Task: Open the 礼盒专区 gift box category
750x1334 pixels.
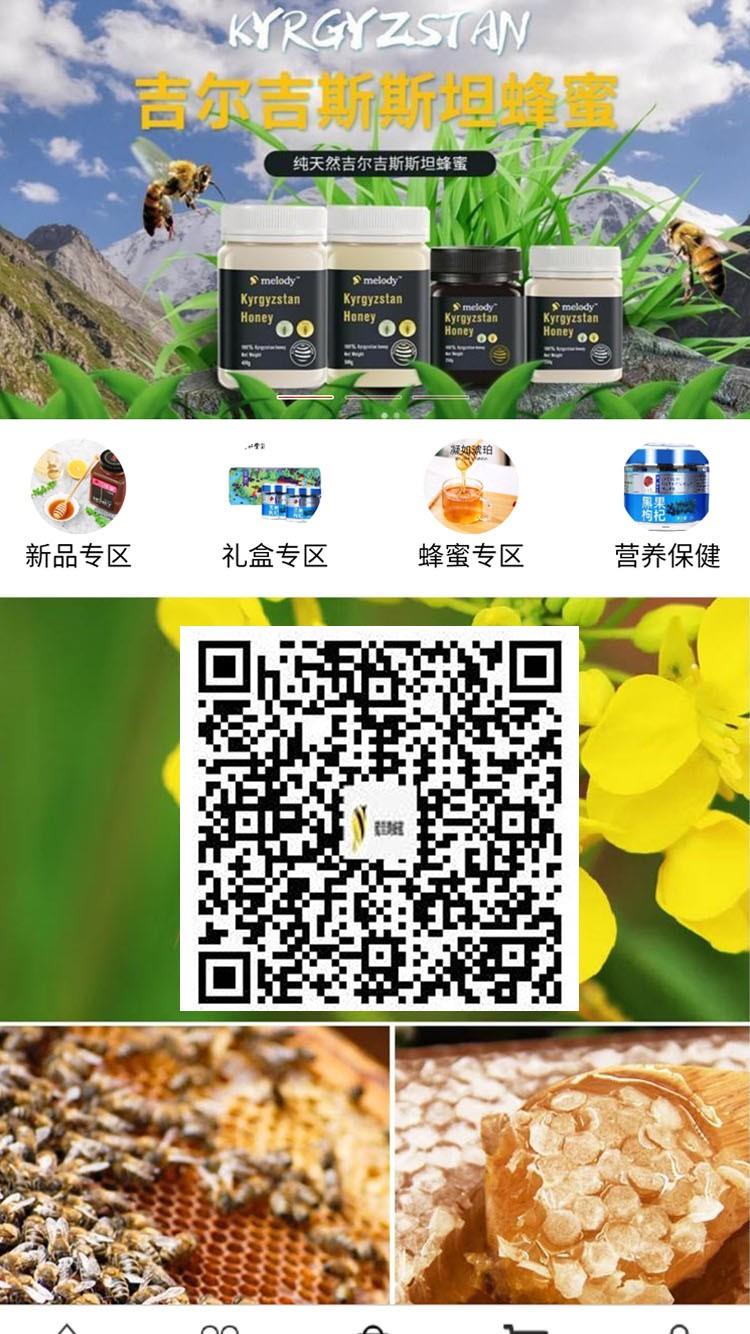Action: pos(274,506)
